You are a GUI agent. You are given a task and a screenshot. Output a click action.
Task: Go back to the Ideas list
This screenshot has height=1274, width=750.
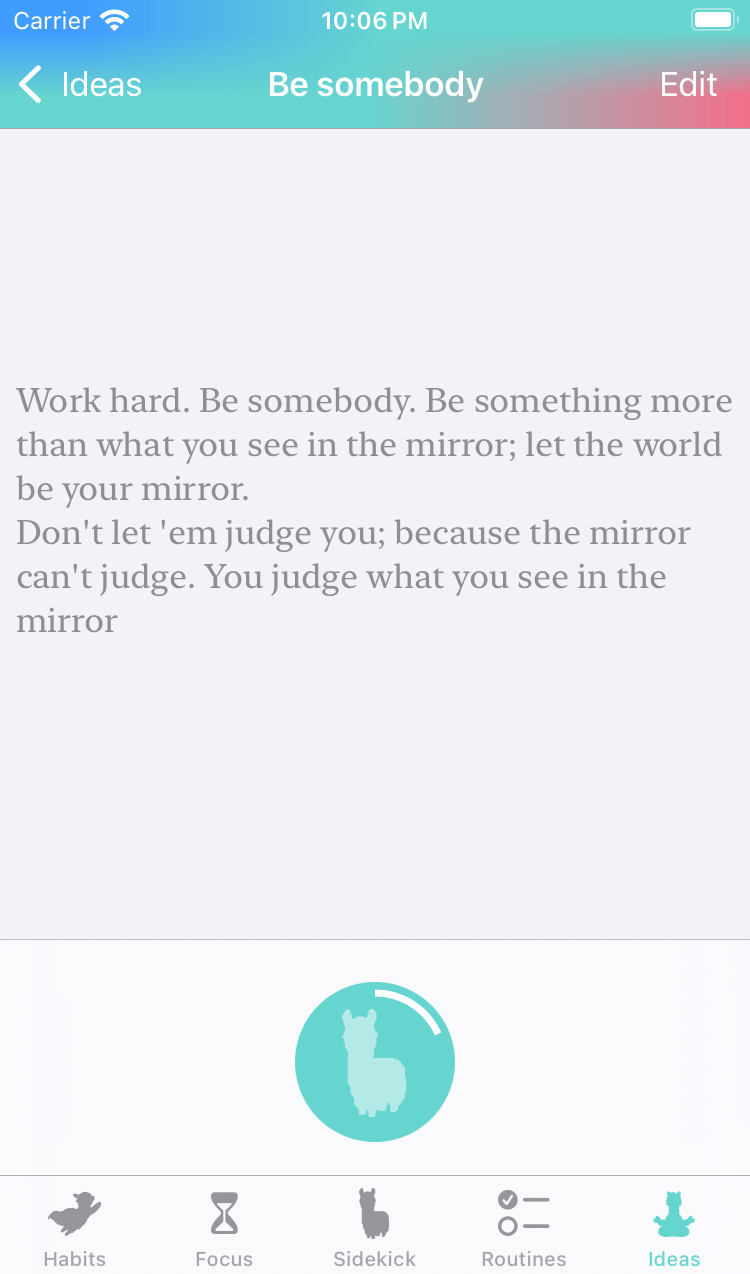[x=80, y=85]
